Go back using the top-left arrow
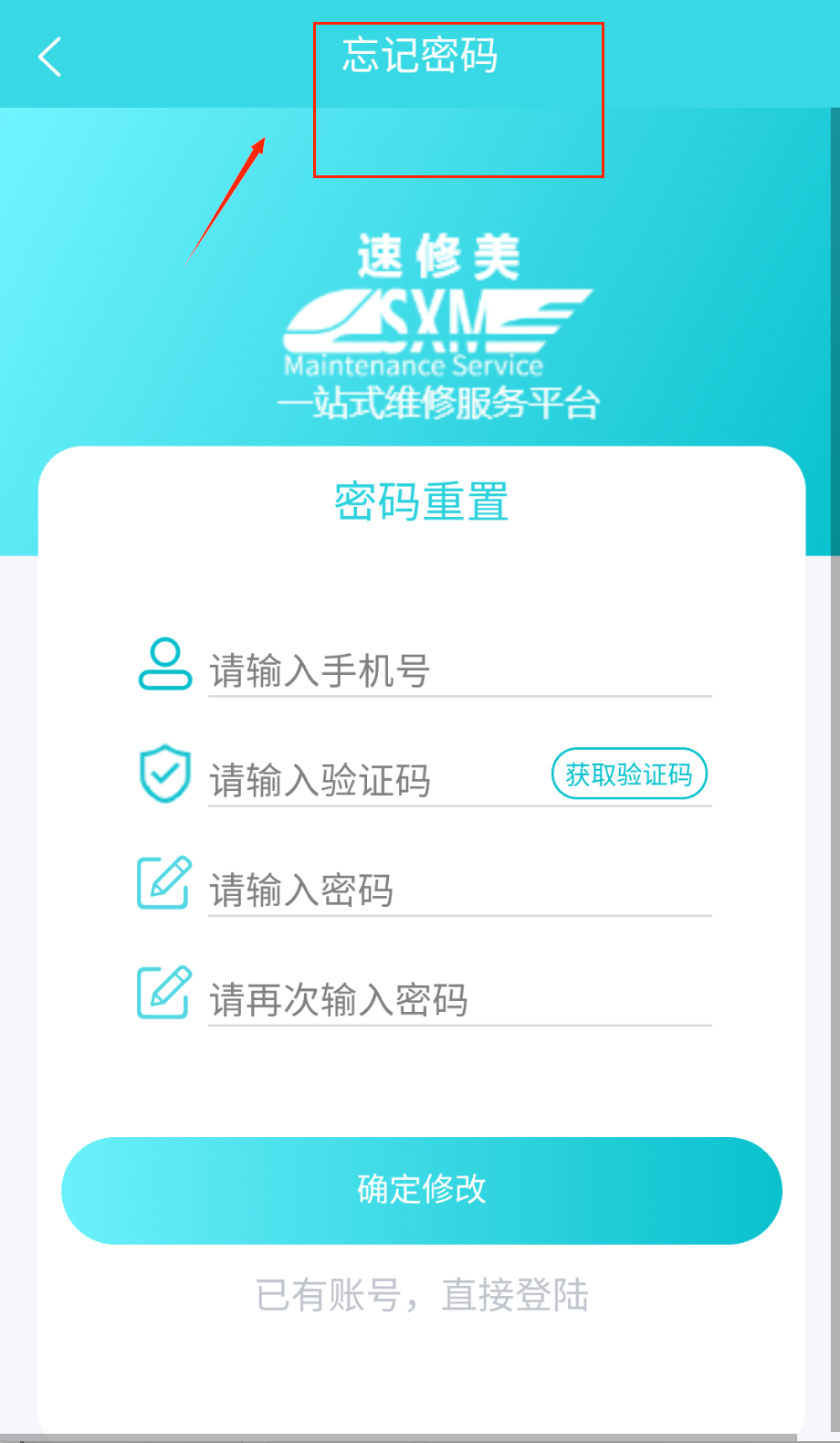 click(x=50, y=57)
